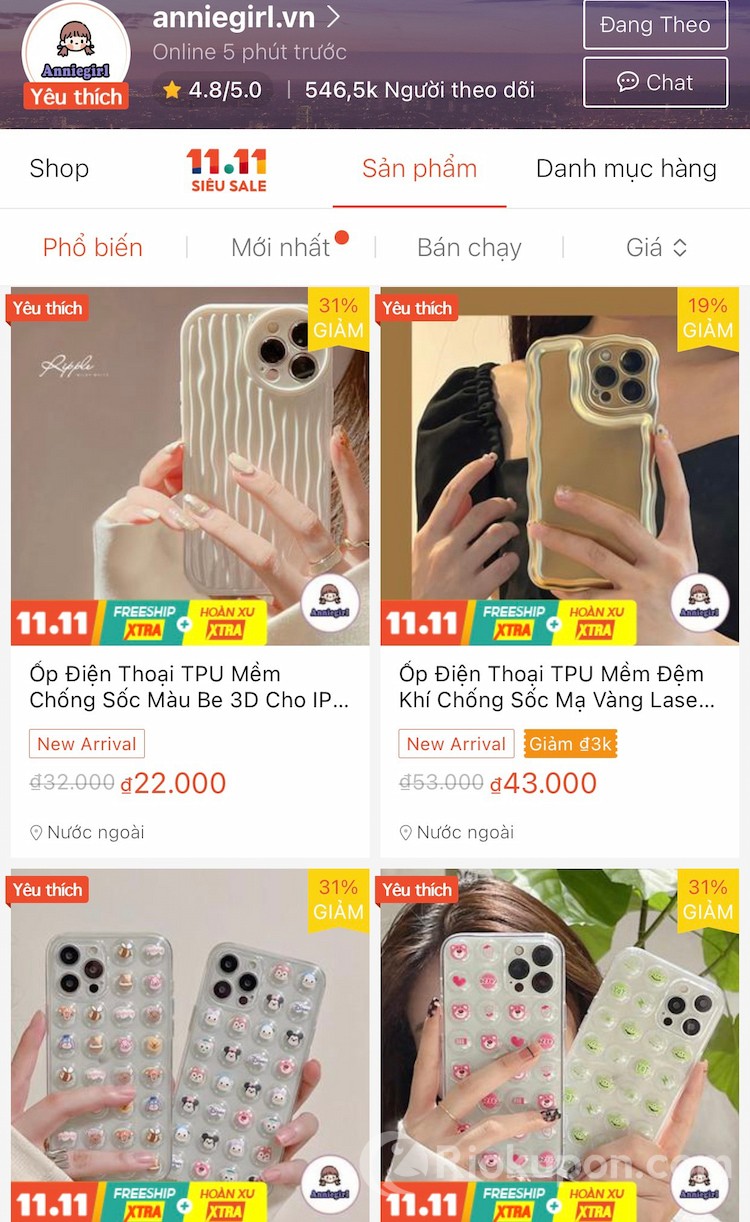Show Bán chạy best-selling products
Screen dimensions: 750x1222
point(469,247)
